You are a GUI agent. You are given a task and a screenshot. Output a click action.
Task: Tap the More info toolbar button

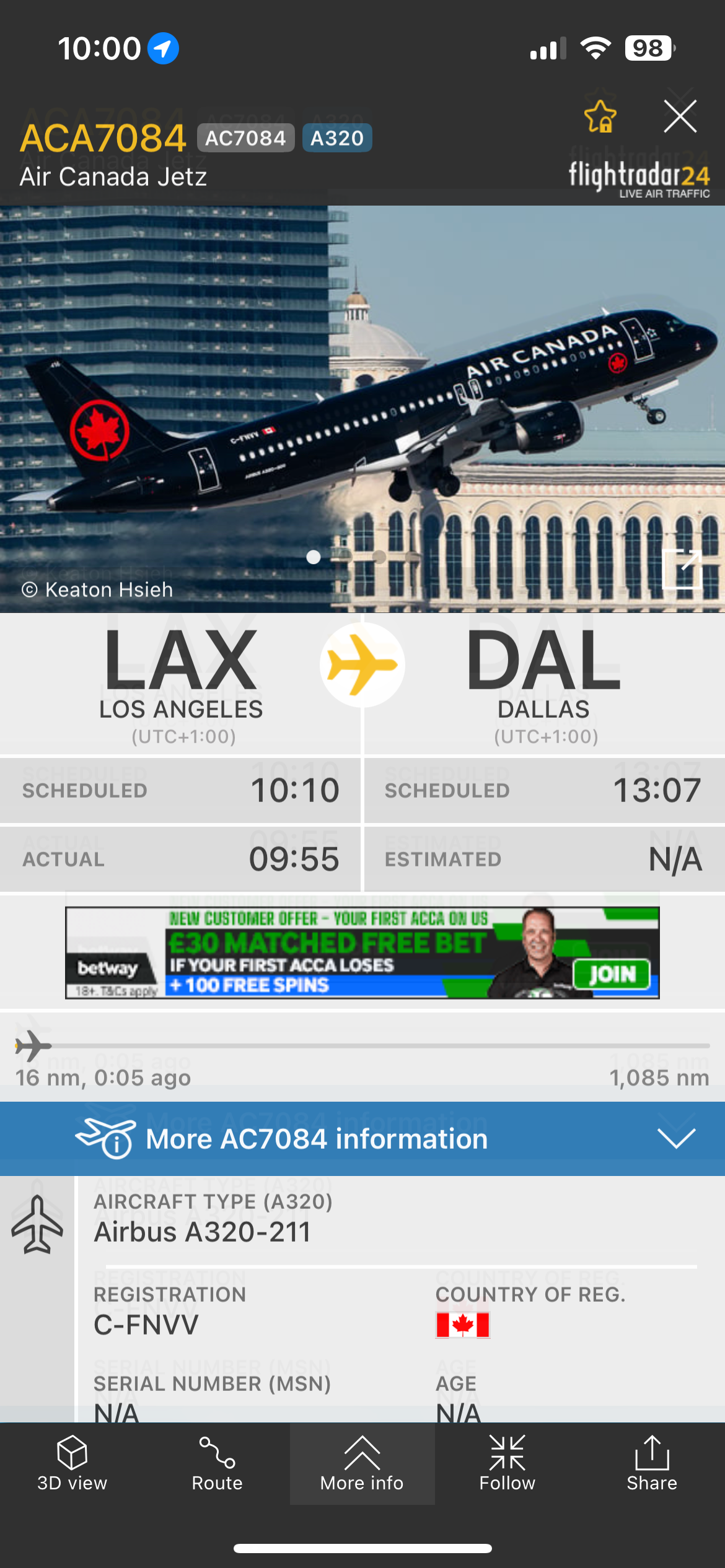pos(362,1463)
